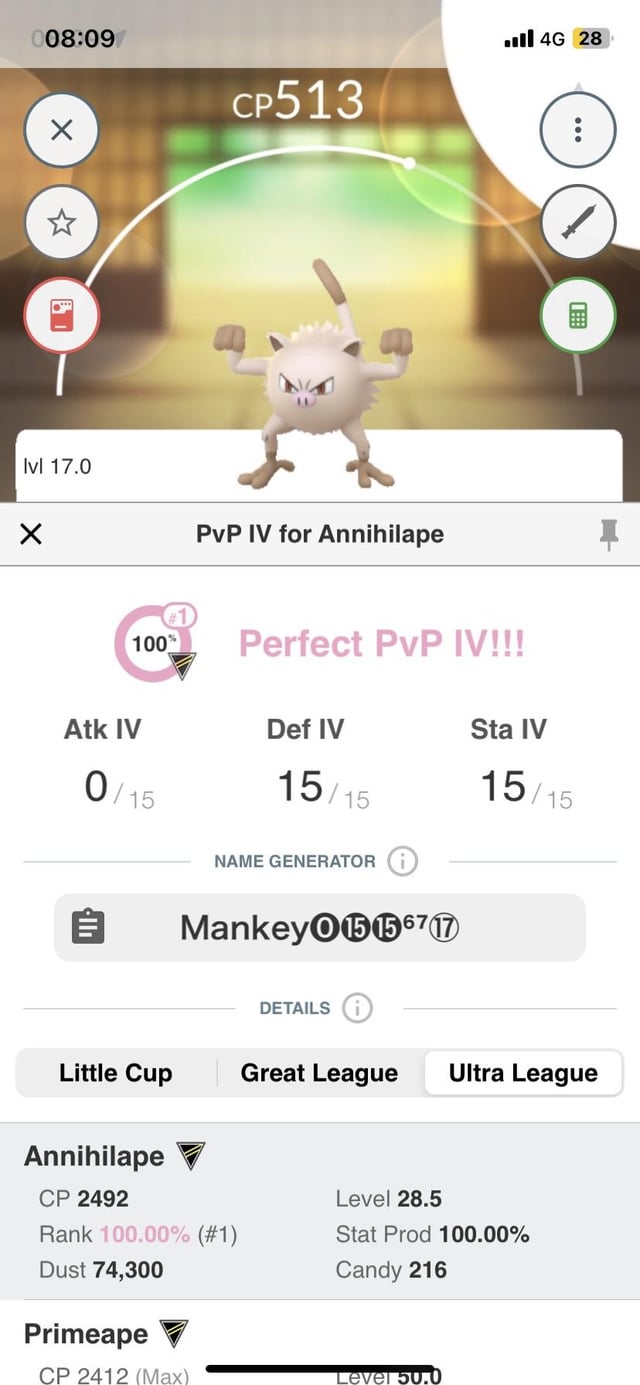
Task: Pin the PvP IV panel
Action: pyautogui.click(x=608, y=535)
